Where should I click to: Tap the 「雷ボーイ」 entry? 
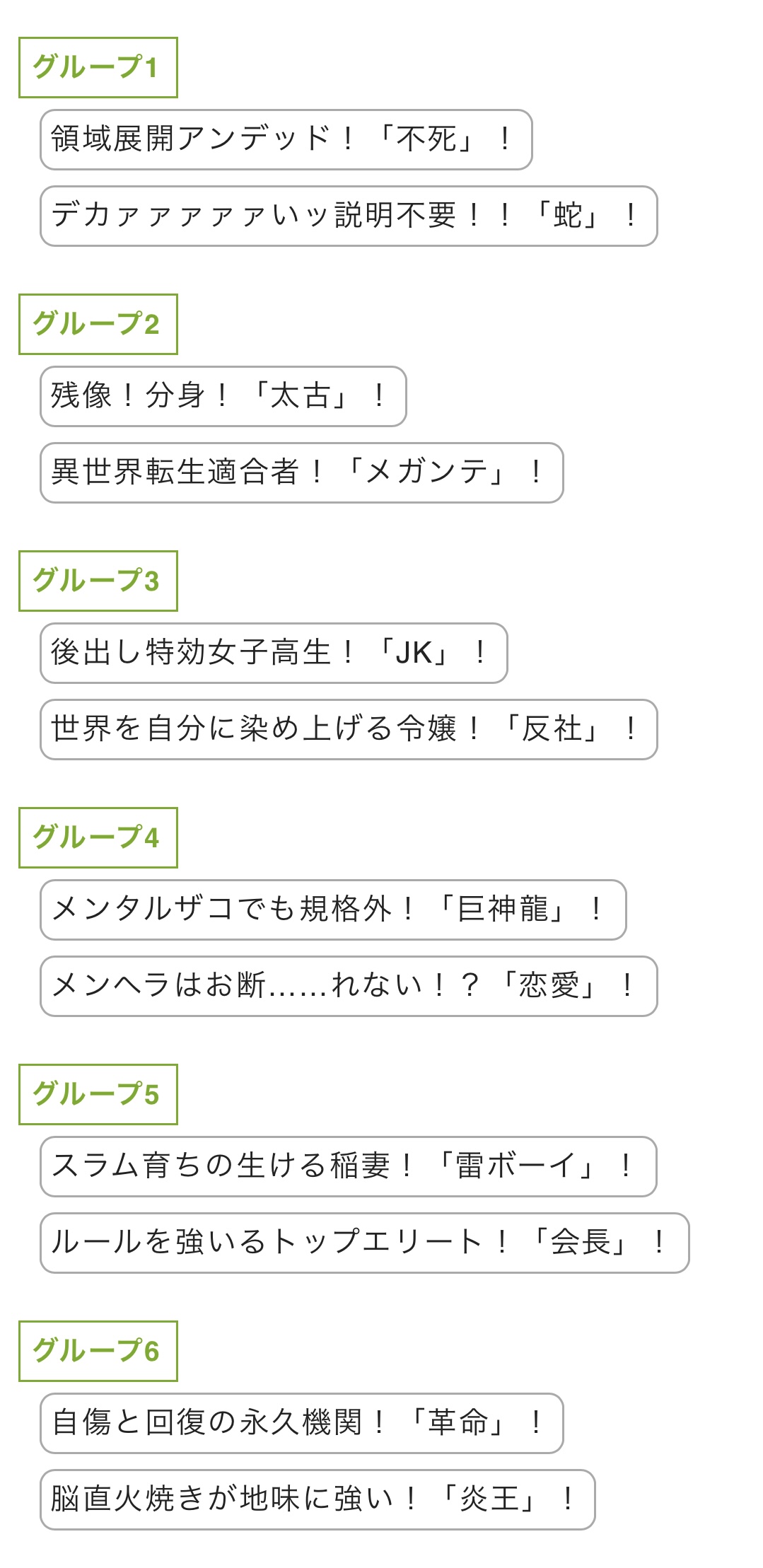click(348, 1166)
